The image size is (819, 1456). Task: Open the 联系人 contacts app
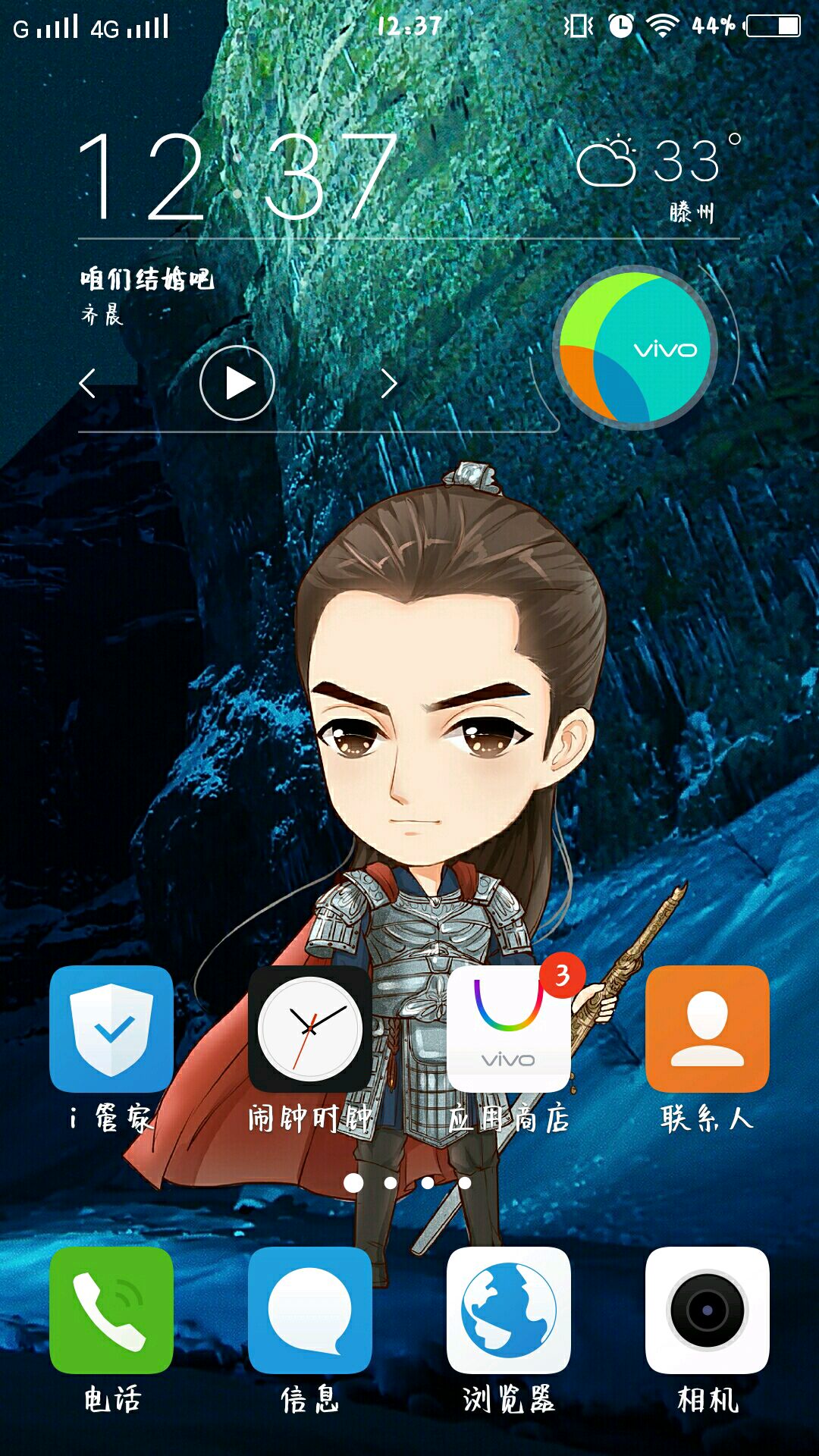pyautogui.click(x=707, y=1031)
